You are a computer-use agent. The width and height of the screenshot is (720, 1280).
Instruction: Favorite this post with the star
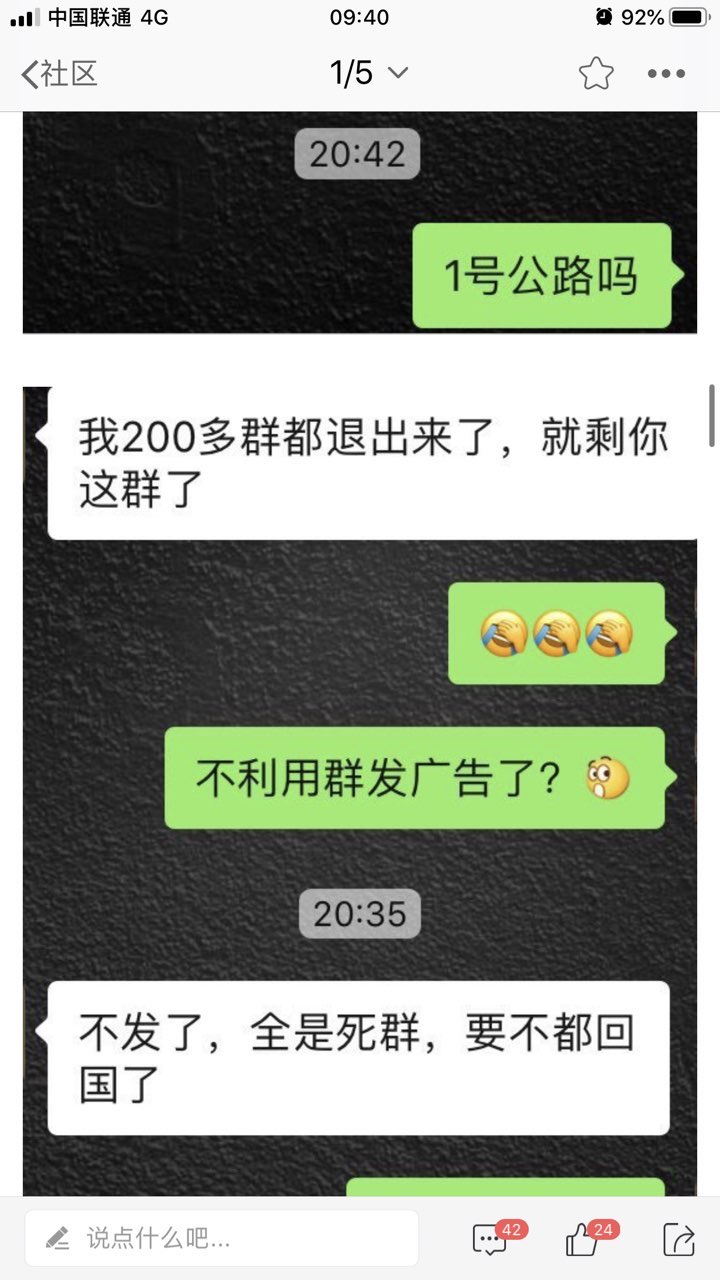pos(595,73)
